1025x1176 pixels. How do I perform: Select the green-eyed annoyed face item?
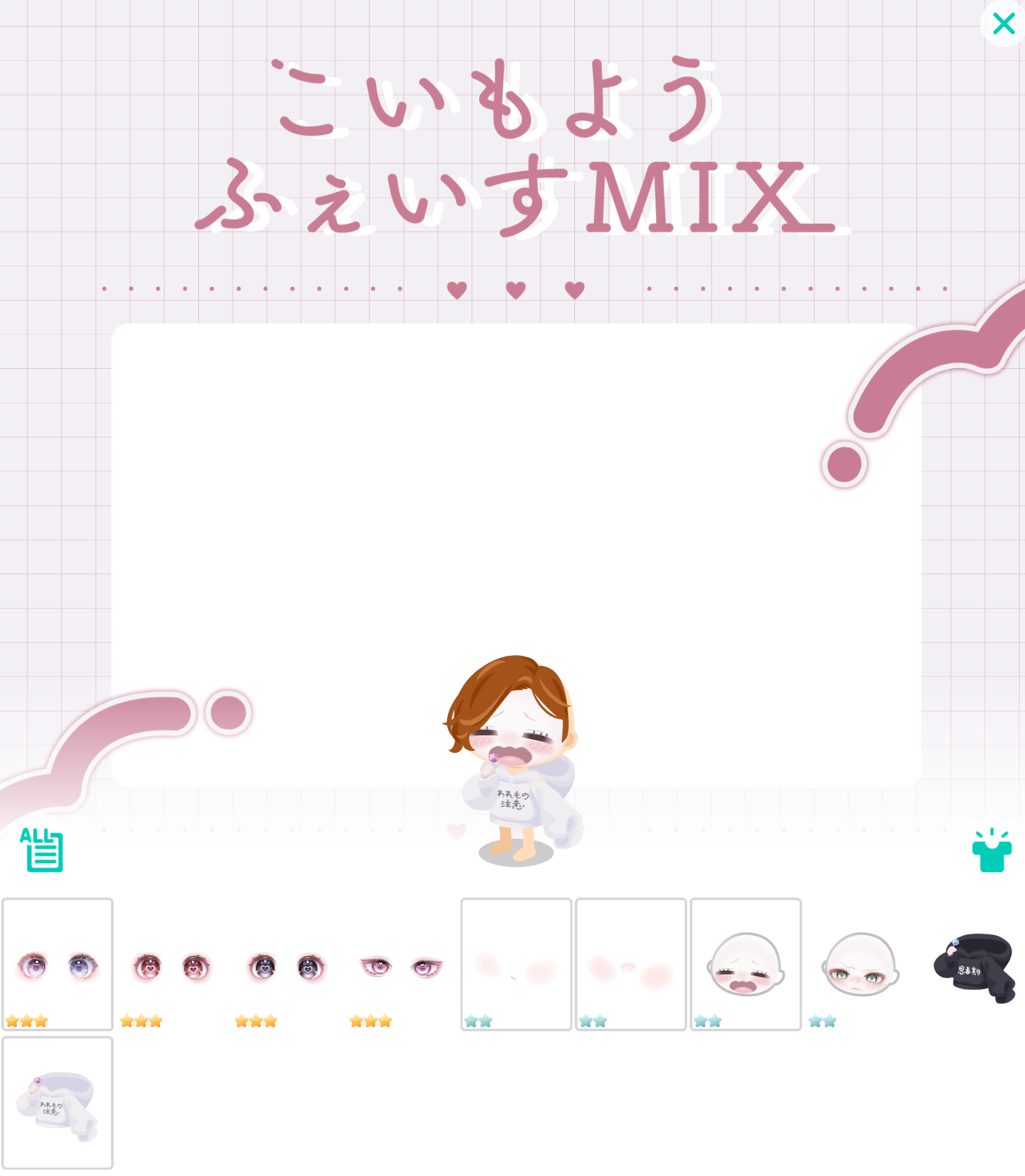pyautogui.click(x=860, y=964)
